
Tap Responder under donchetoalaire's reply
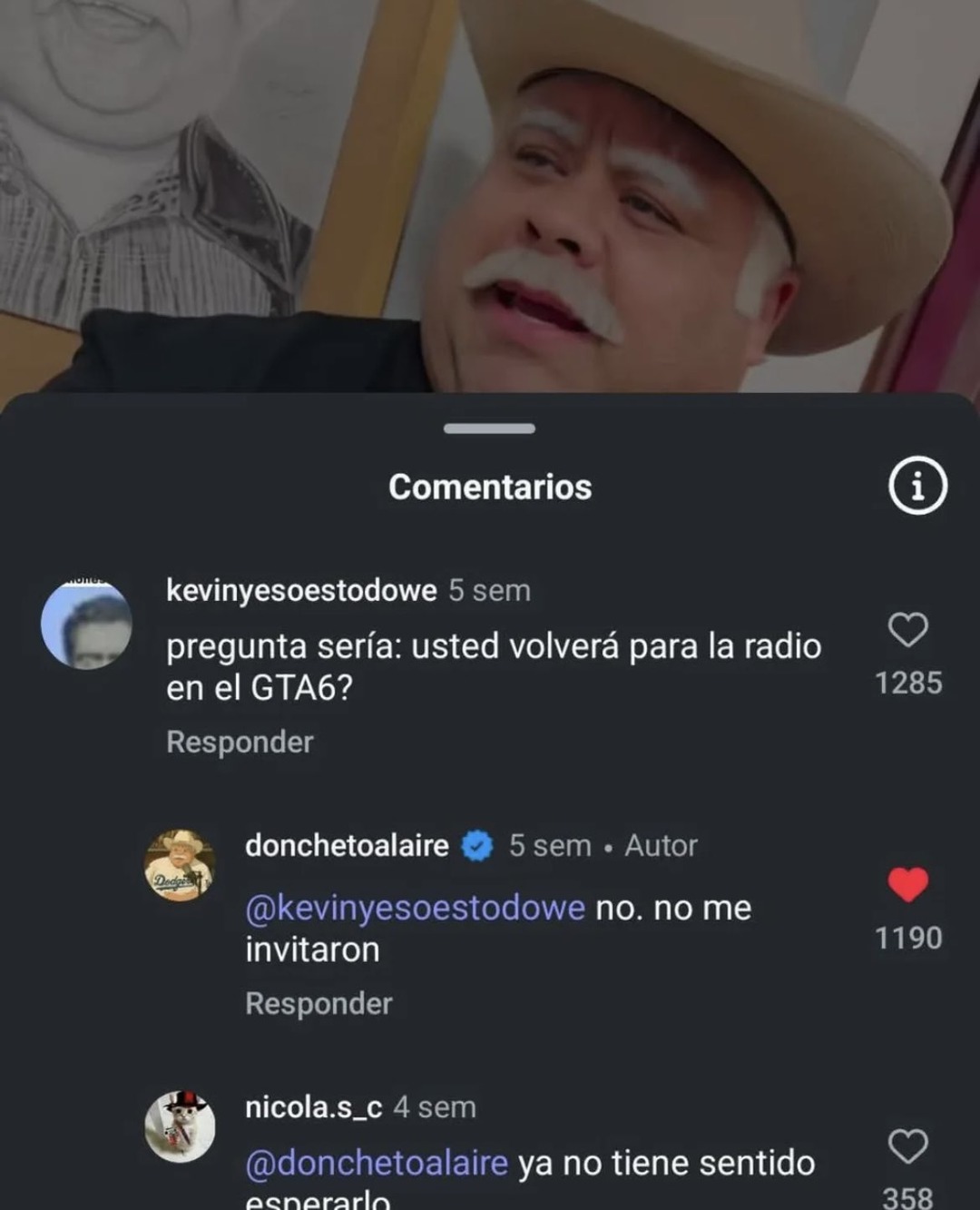pyautogui.click(x=318, y=1003)
